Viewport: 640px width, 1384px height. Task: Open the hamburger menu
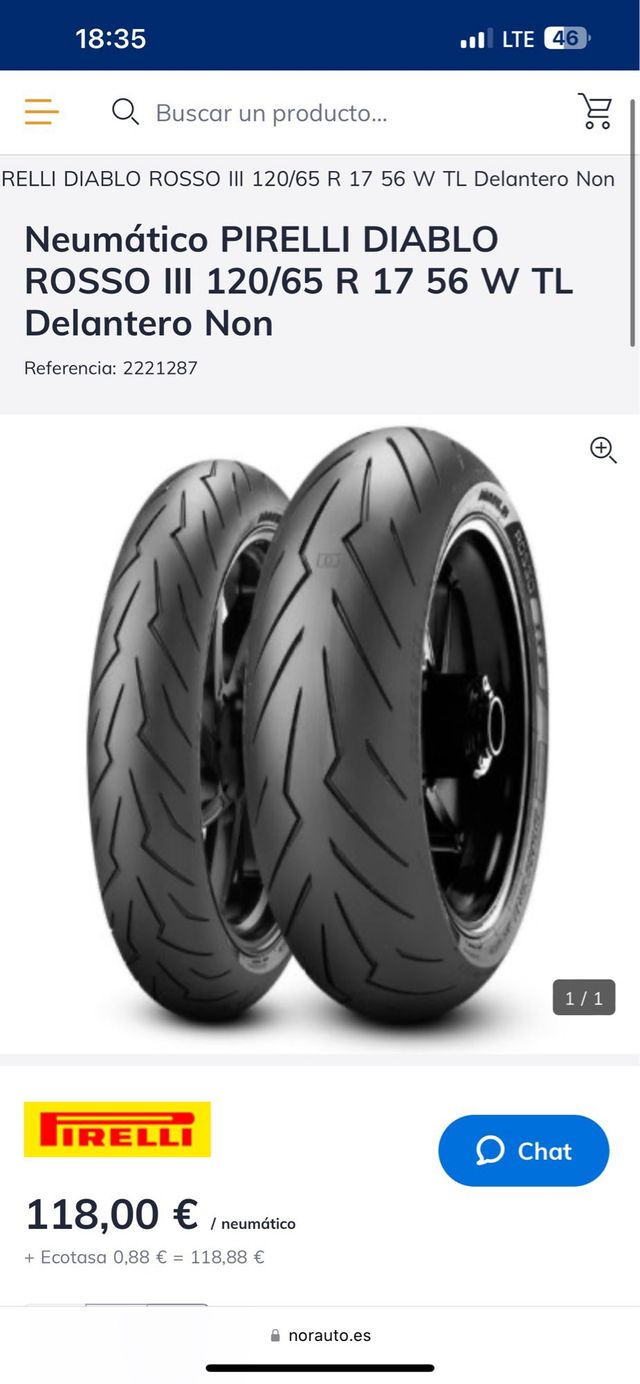point(42,112)
